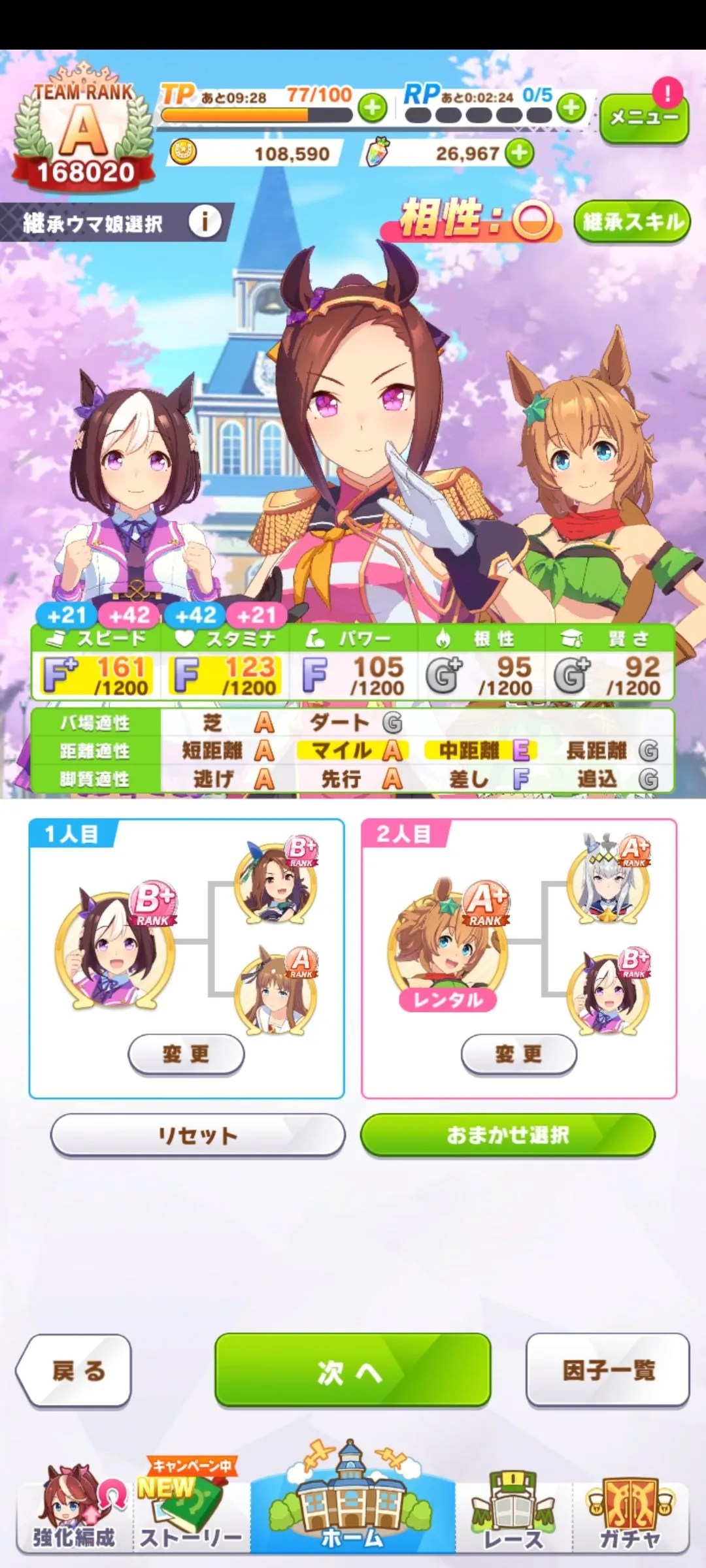The image size is (706, 1568).
Task: Change the 1人目 inheritance character
Action: (186, 1054)
